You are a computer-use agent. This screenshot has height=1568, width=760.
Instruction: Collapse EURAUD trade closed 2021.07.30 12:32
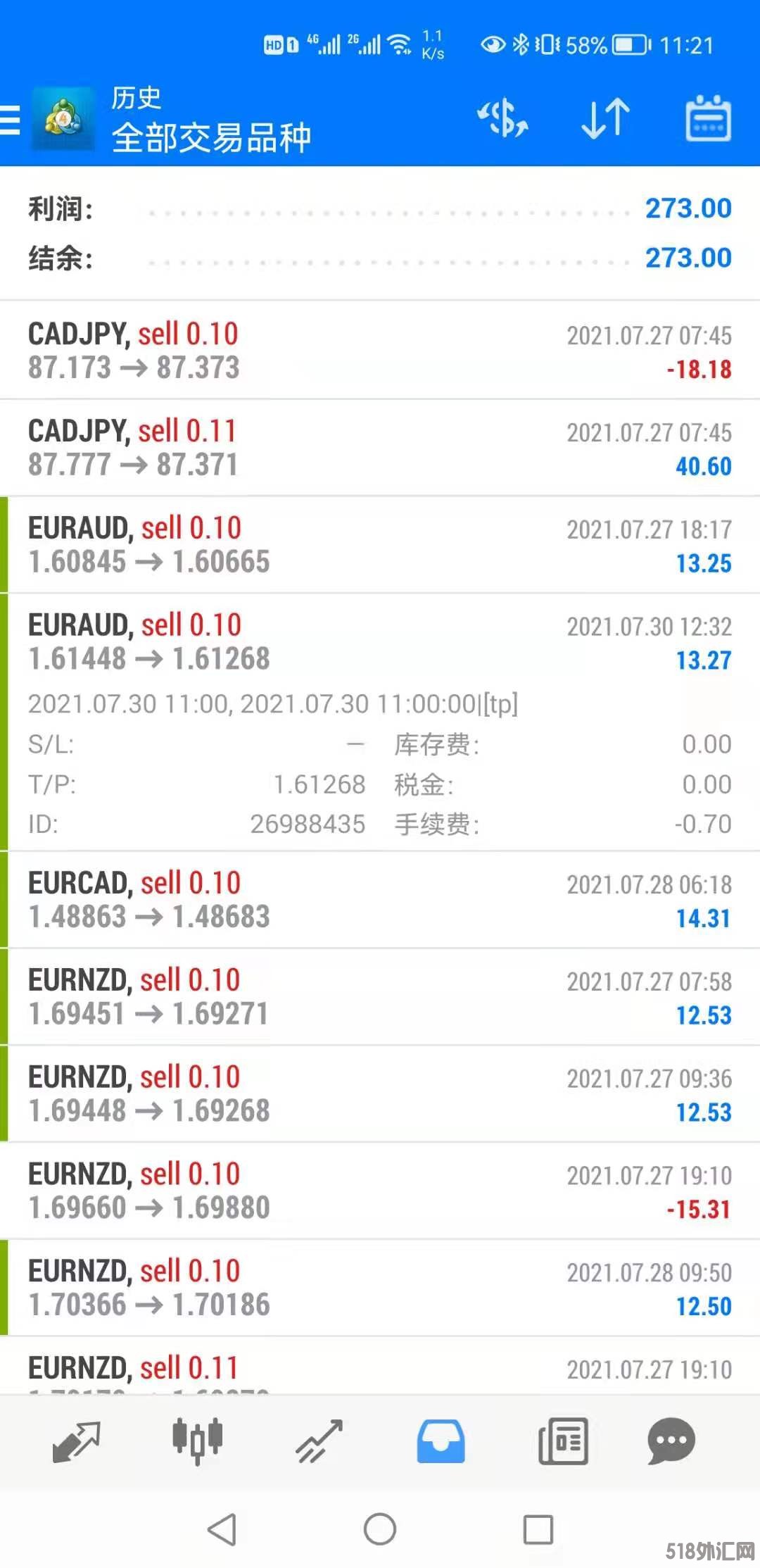pos(380,641)
